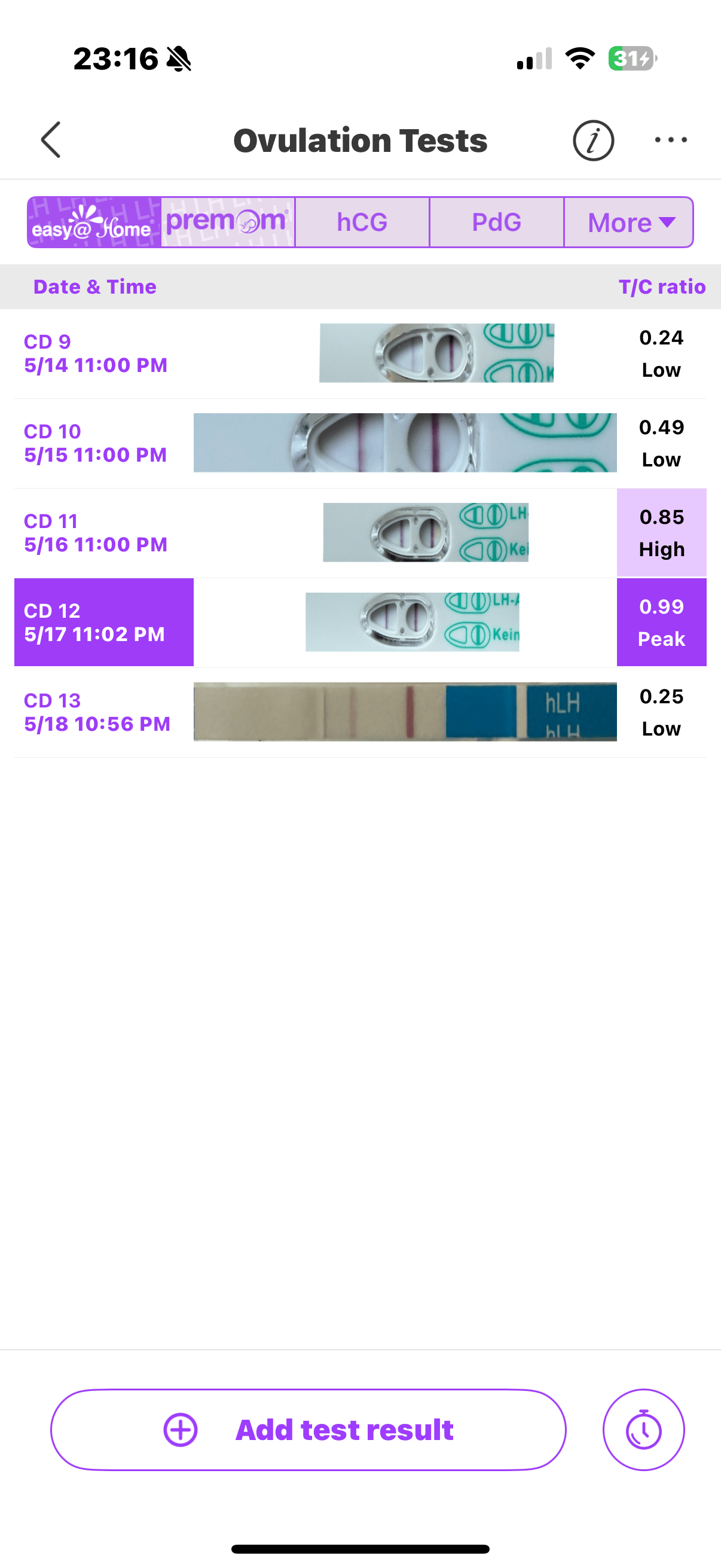
Task: Open the CD 13 test entry
Action: pyautogui.click(x=360, y=712)
